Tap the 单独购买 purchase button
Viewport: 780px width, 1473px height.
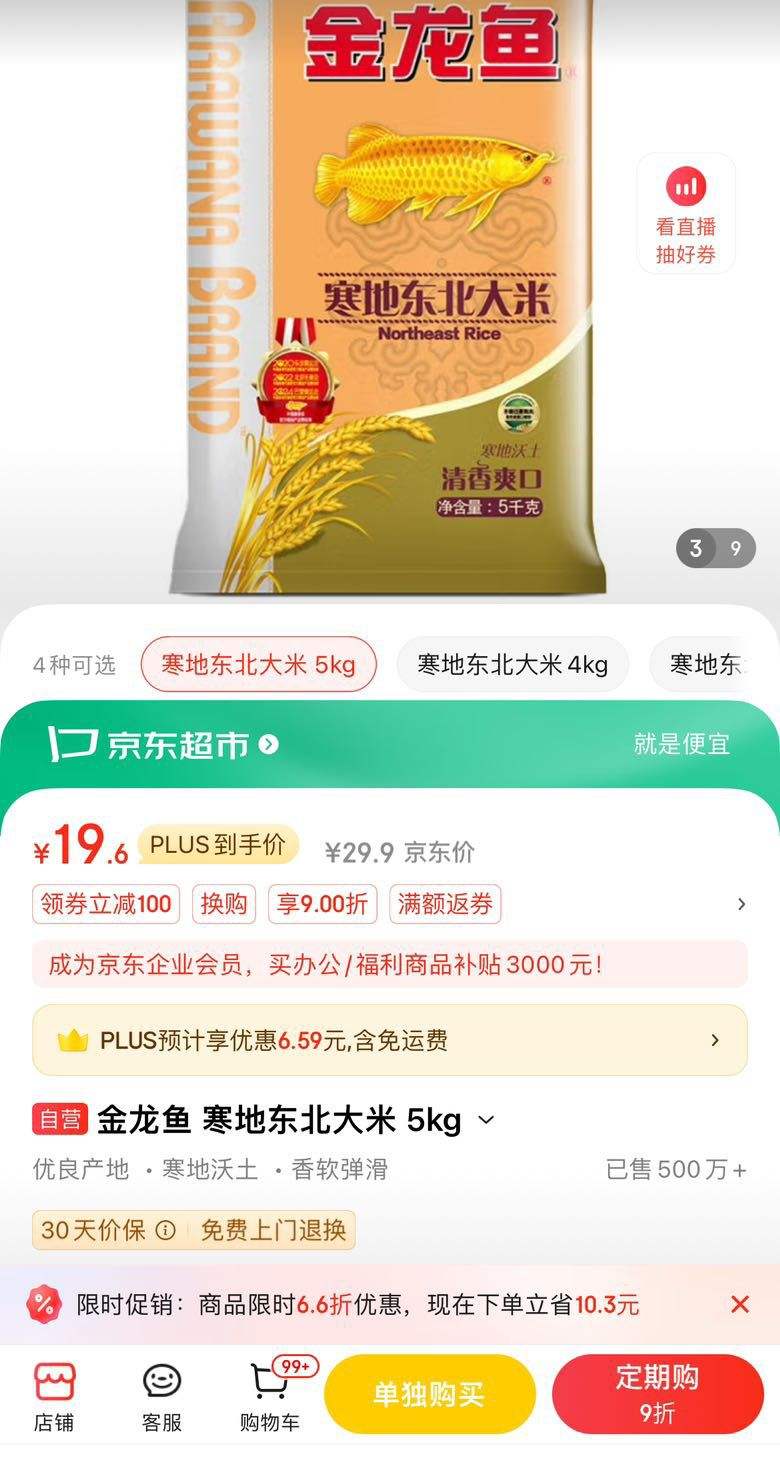(x=430, y=1392)
